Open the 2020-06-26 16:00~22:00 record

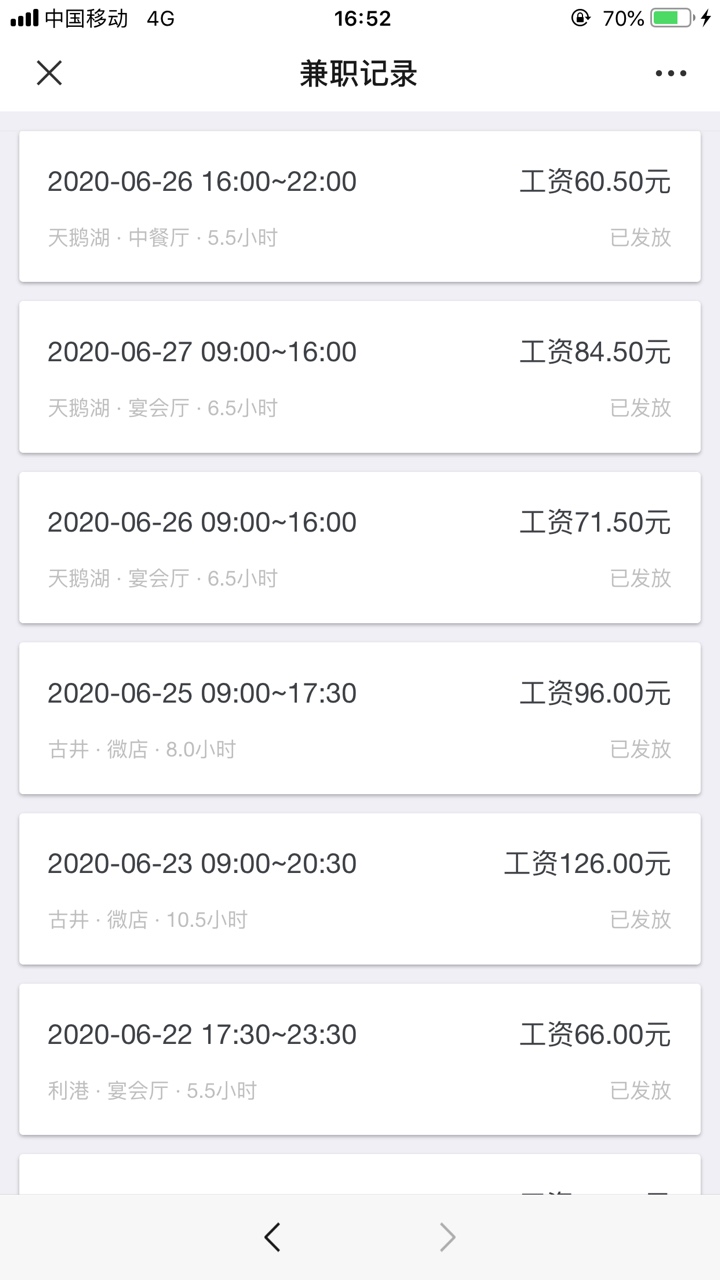360,207
